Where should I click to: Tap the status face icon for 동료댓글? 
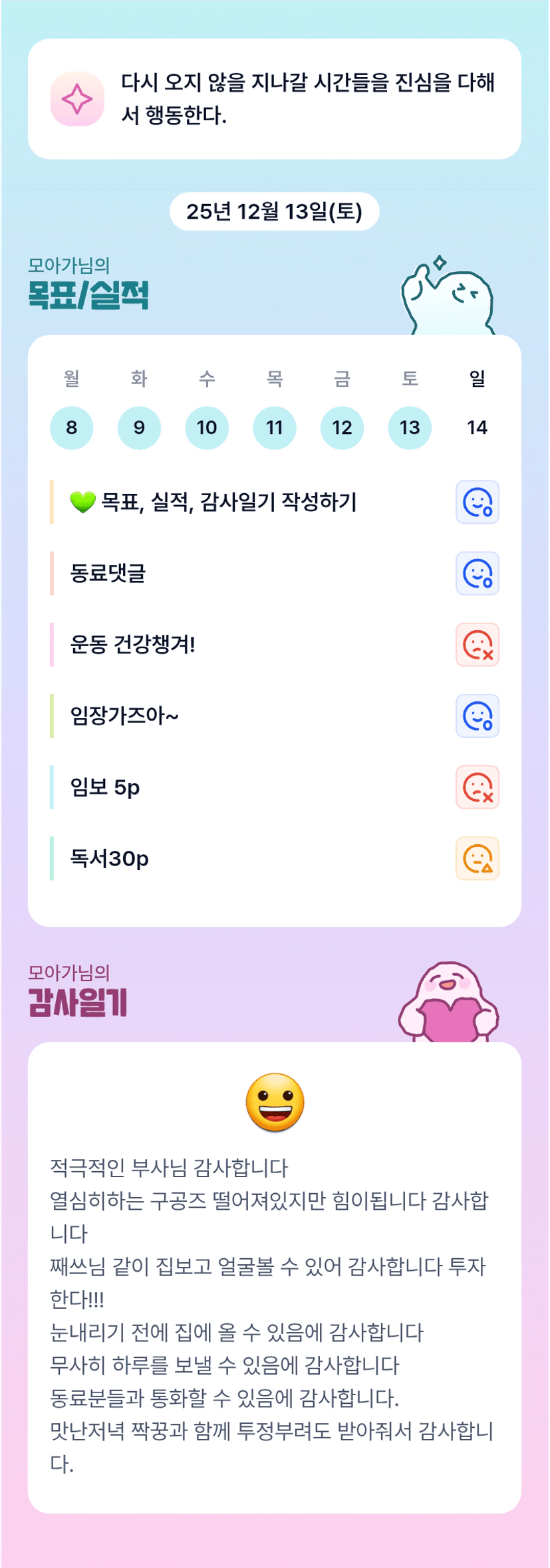click(x=478, y=573)
